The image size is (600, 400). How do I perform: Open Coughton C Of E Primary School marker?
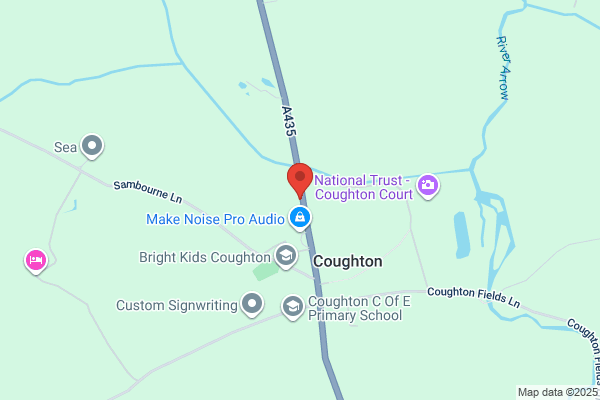293,307
